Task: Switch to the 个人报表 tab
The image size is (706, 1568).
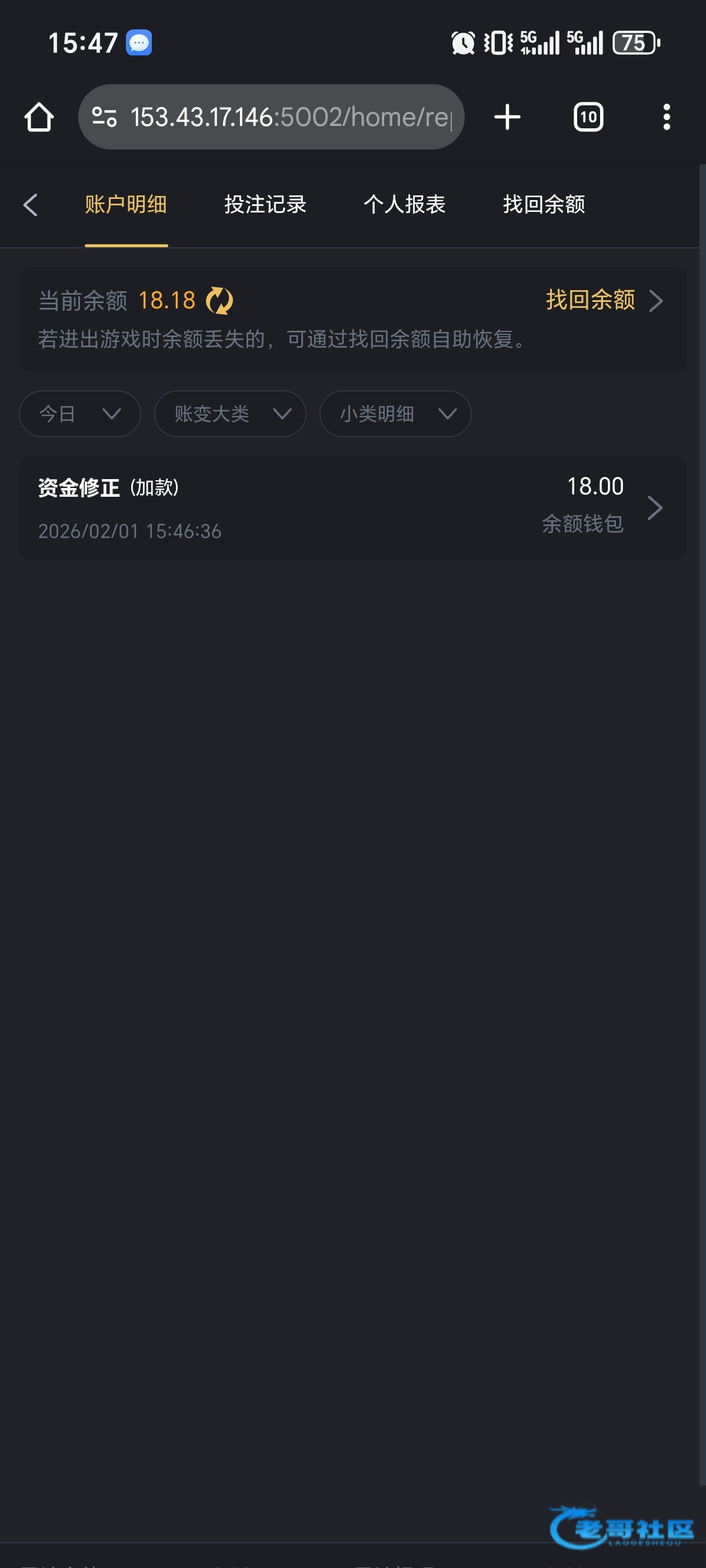Action: 405,204
